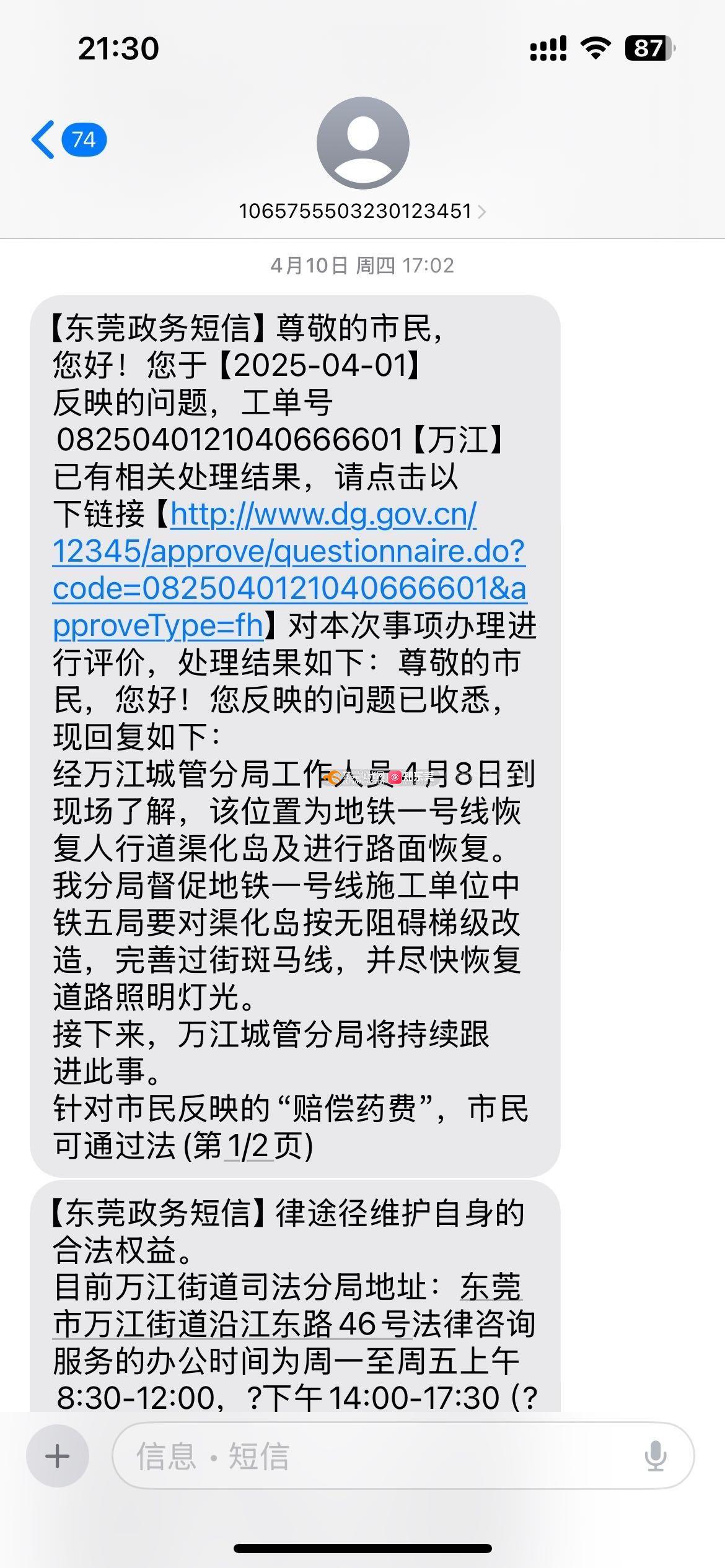Open the plus attachments menu

58,1456
